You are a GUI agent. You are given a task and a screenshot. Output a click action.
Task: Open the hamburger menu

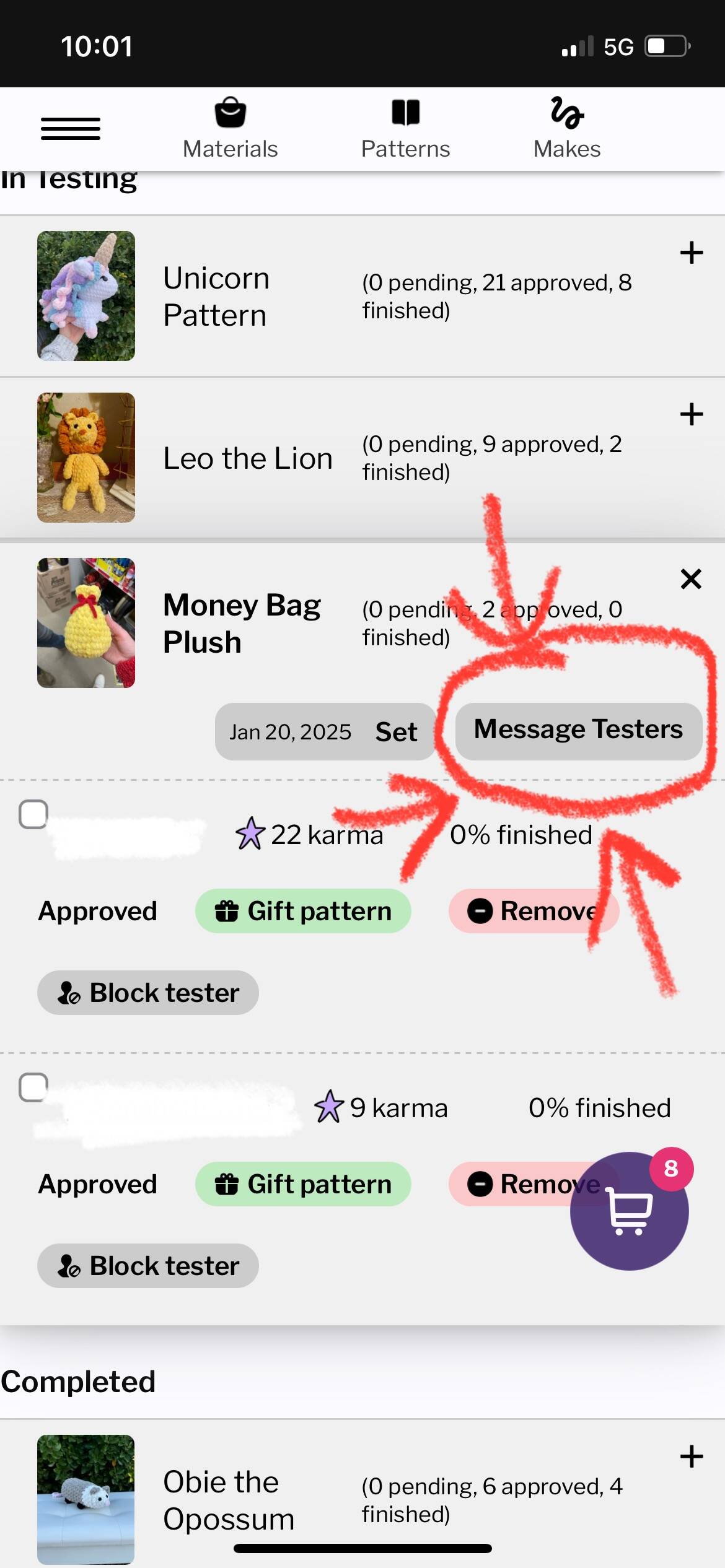pyautogui.click(x=71, y=129)
